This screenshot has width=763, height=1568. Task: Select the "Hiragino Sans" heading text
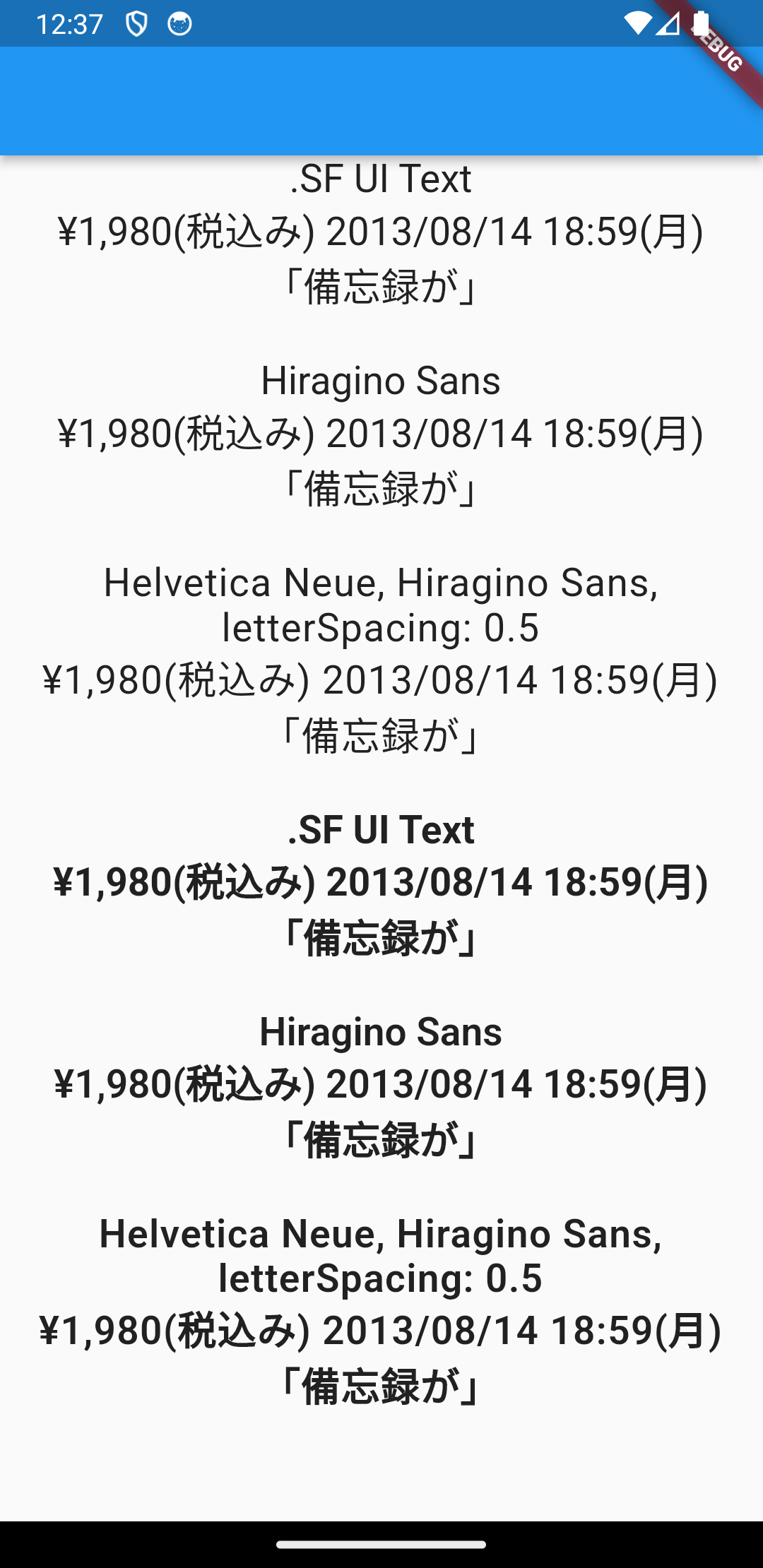pos(381,381)
